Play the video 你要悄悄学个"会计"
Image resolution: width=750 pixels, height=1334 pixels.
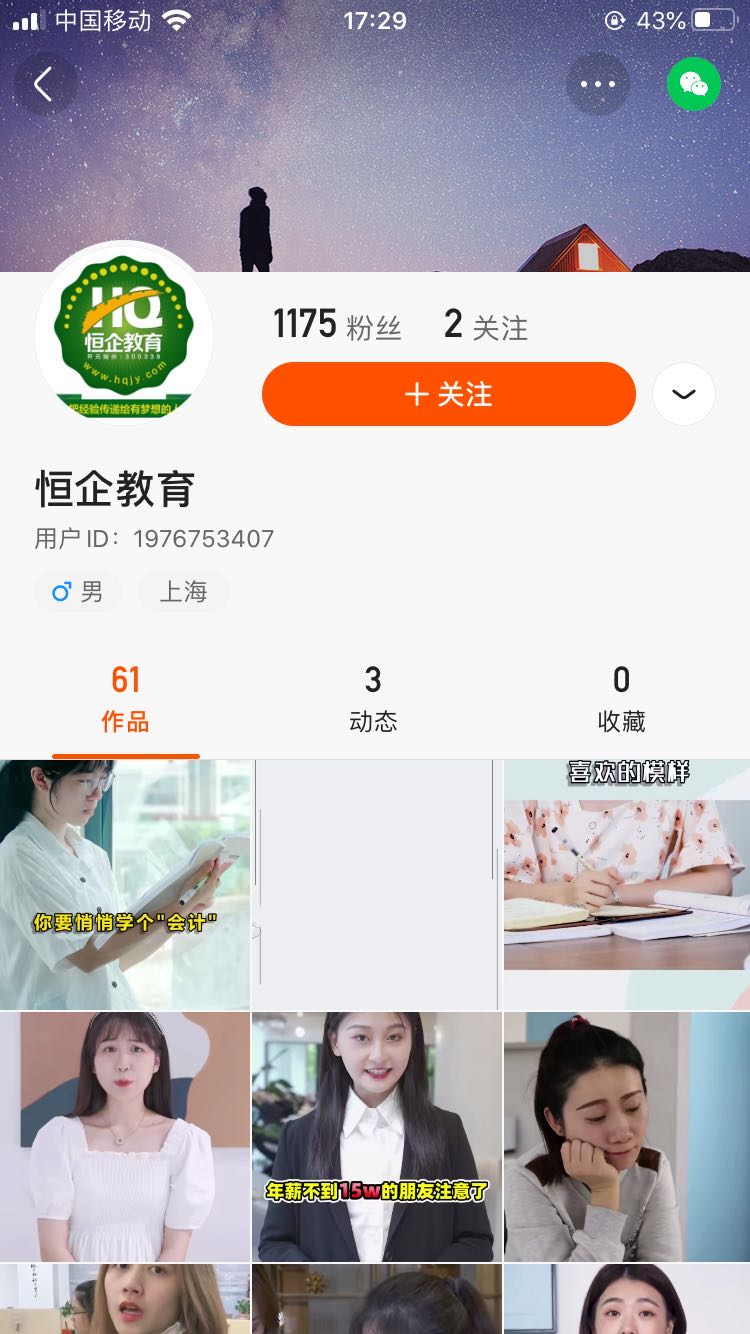[x=125, y=885]
